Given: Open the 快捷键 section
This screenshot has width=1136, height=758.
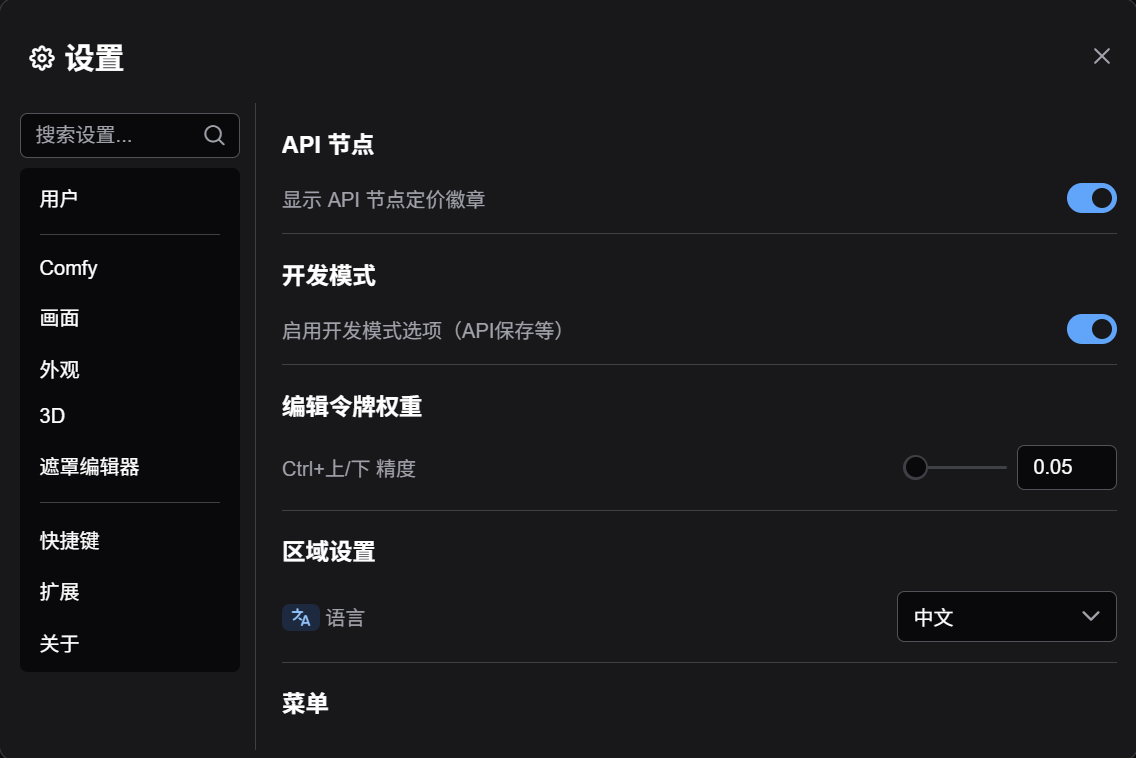Looking at the screenshot, I should coord(69,541).
